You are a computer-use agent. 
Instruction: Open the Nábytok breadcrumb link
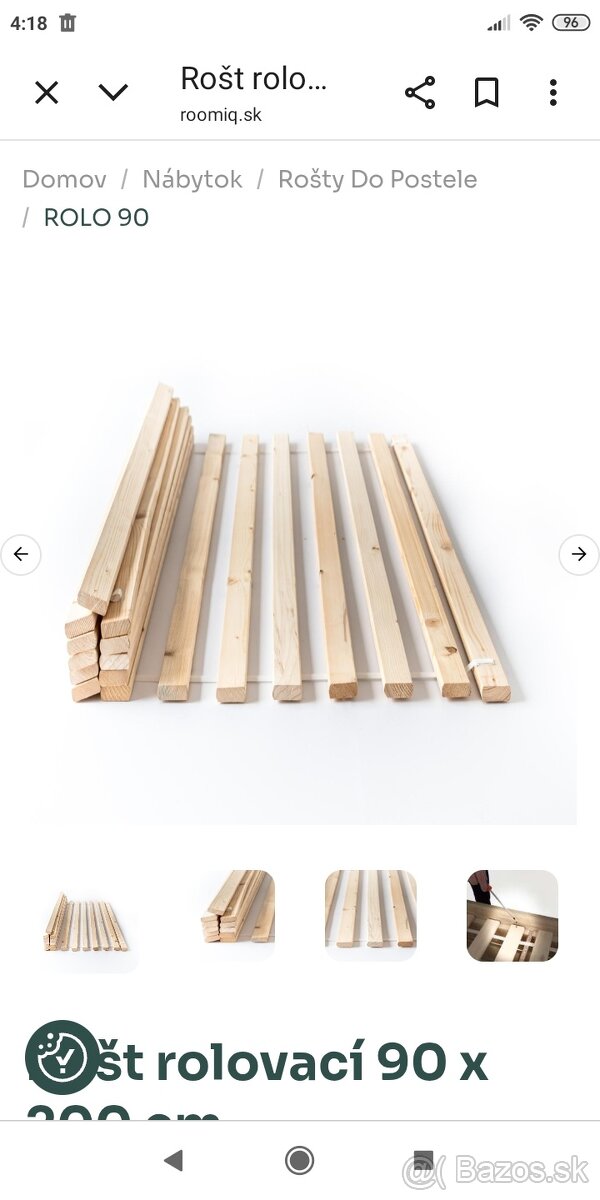coord(192,179)
